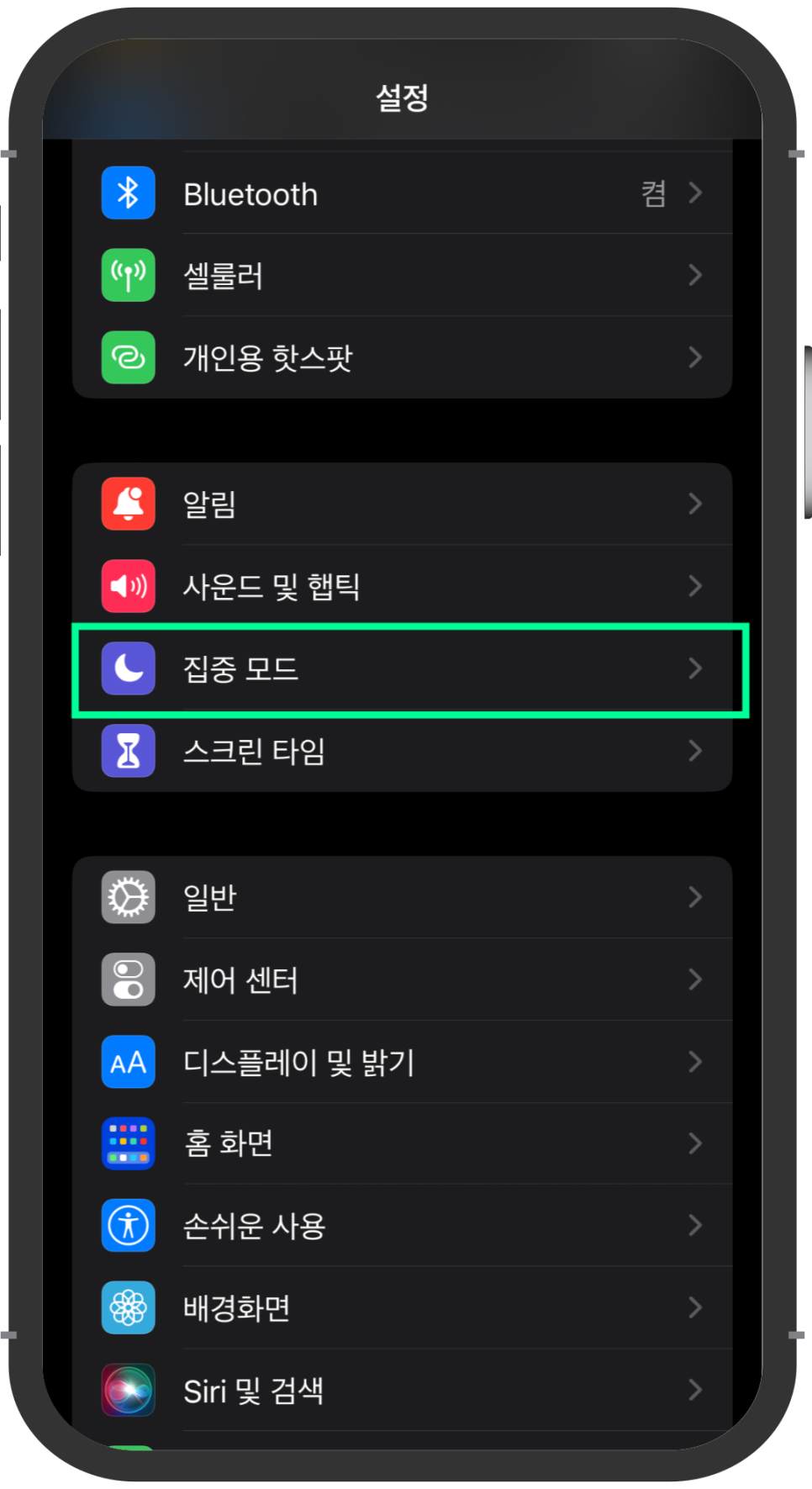This screenshot has height=1489, width=812.
Task: Open 개인용 핫스팟 settings
Action: coord(402,357)
